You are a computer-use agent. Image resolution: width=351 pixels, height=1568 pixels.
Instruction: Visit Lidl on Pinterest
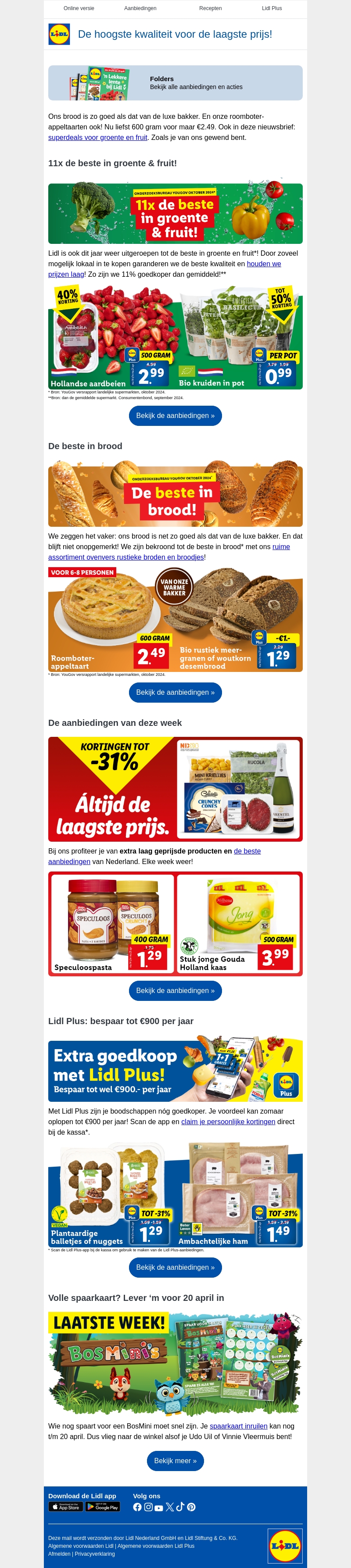tap(191, 1507)
